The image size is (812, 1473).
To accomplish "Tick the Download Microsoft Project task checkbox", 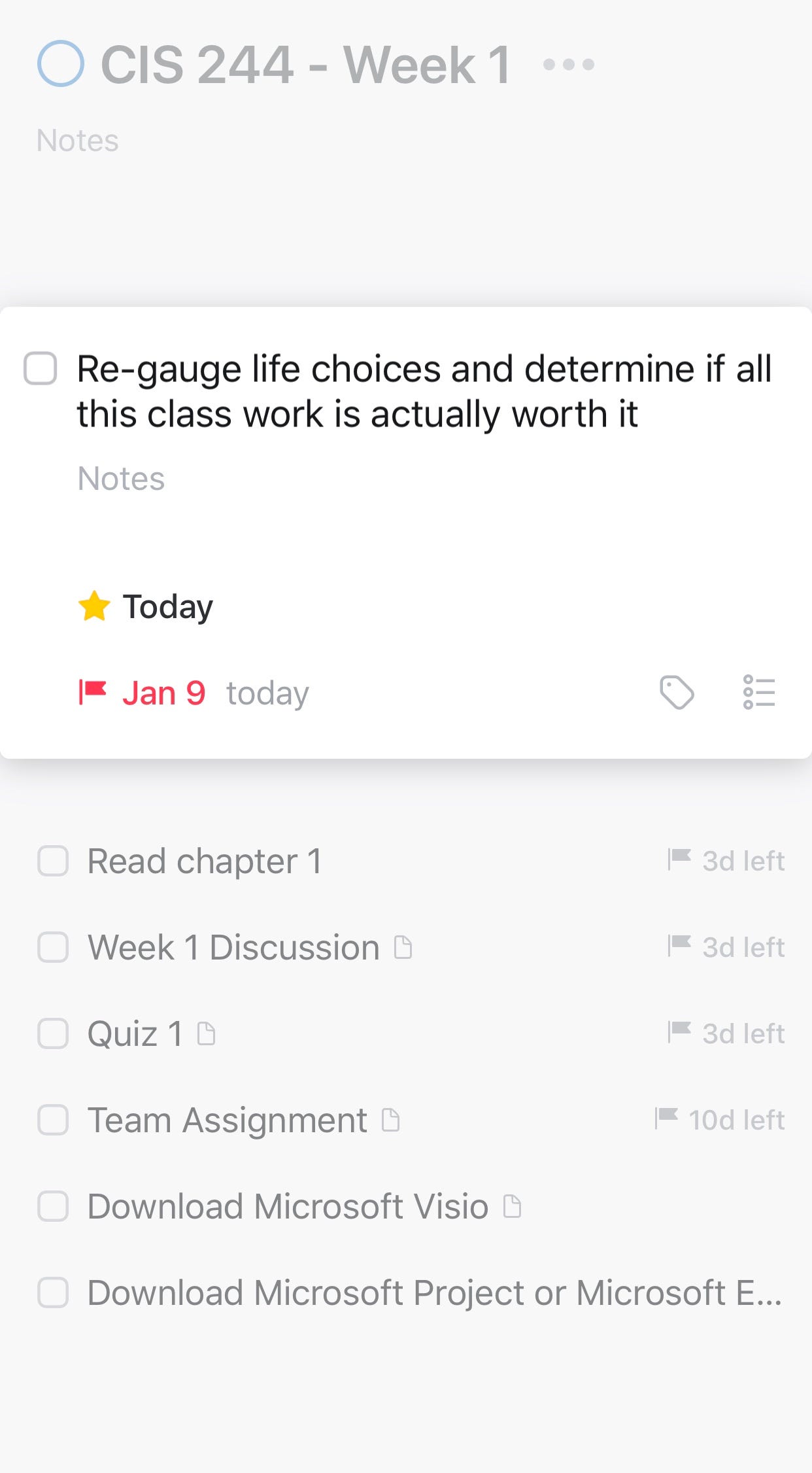I will point(53,1293).
